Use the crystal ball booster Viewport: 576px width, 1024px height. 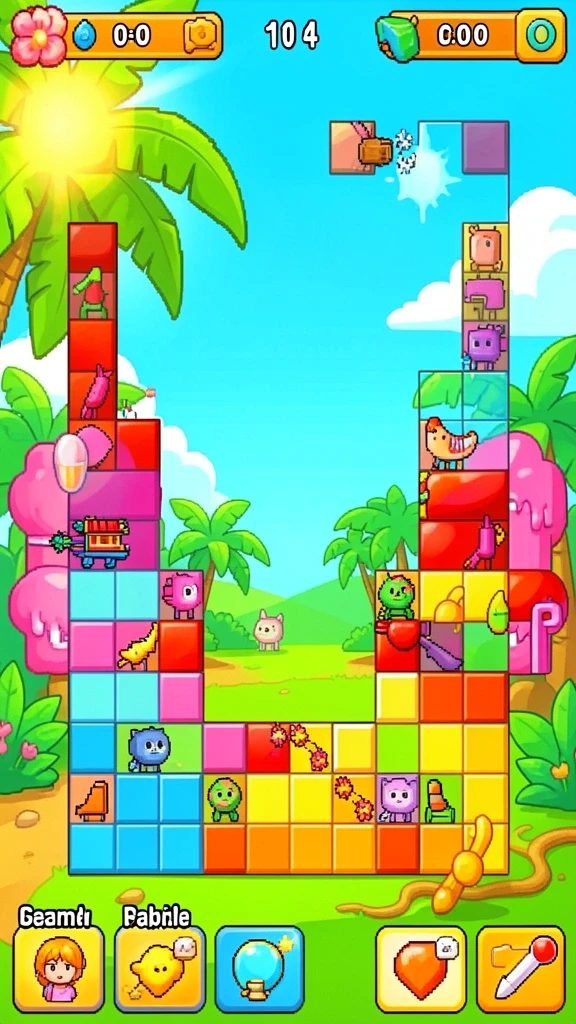coord(260,969)
